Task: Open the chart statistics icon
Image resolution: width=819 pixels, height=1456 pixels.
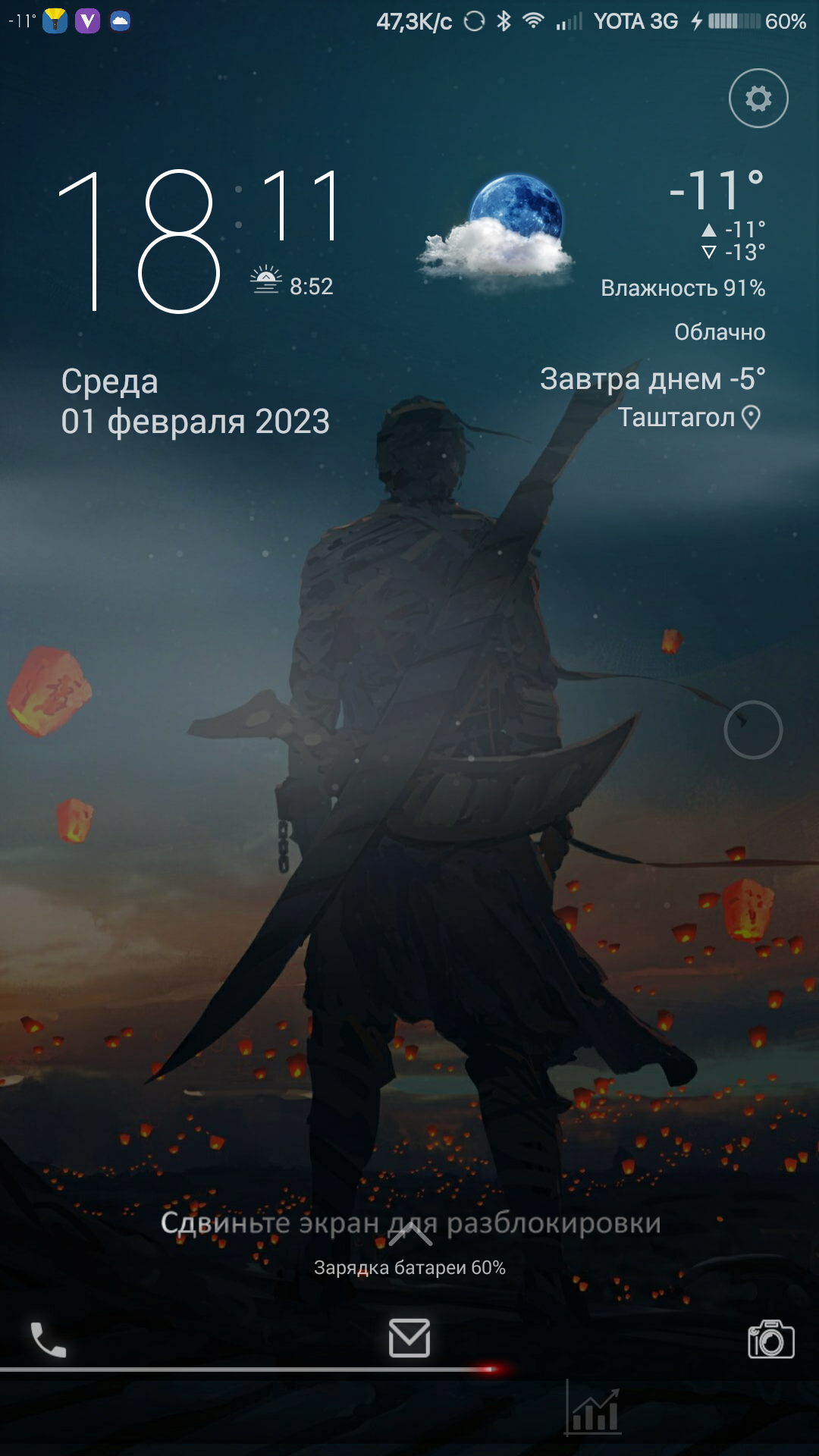Action: (594, 1410)
